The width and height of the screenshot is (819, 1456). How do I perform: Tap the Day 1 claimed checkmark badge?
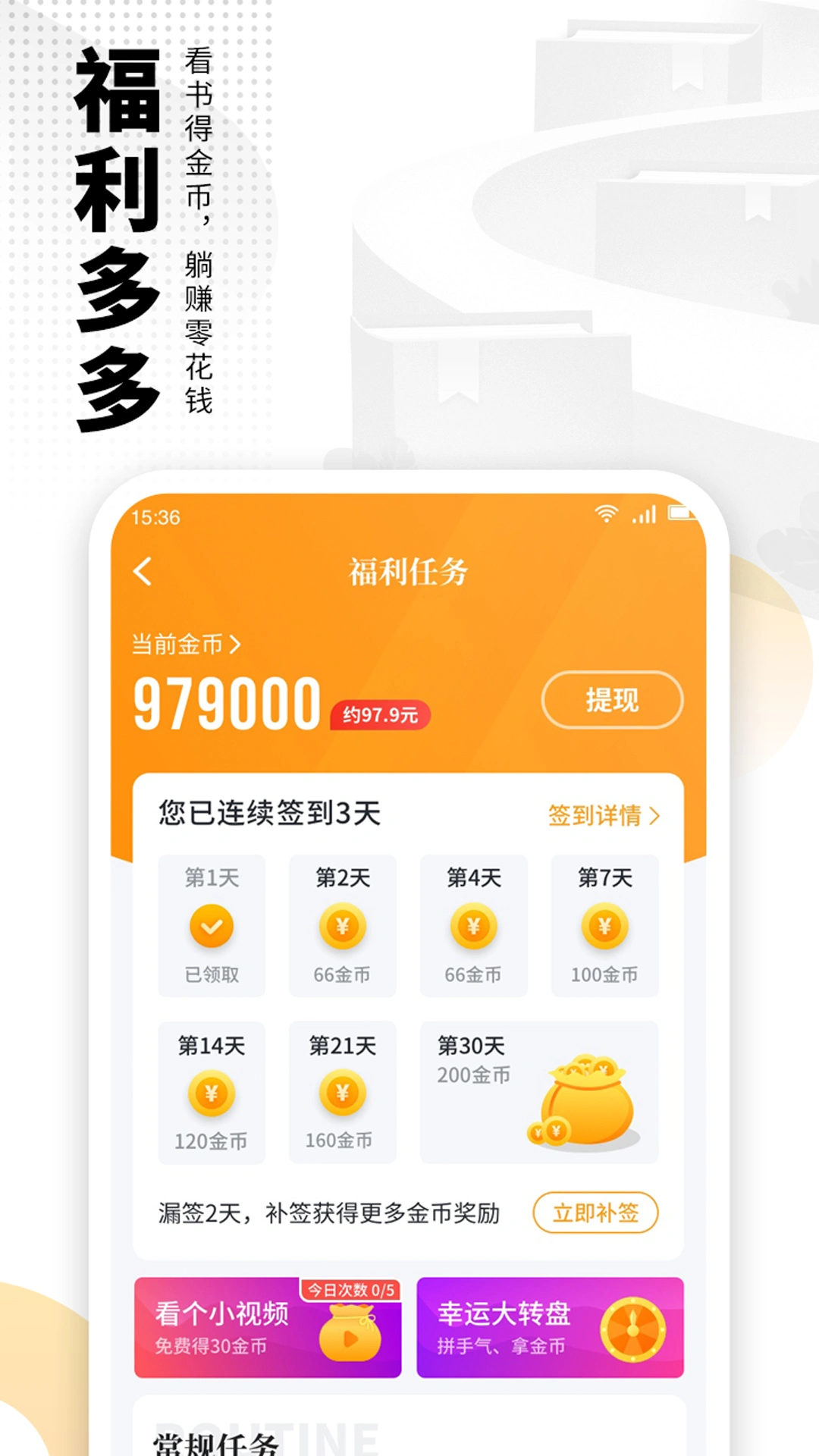coord(212,927)
